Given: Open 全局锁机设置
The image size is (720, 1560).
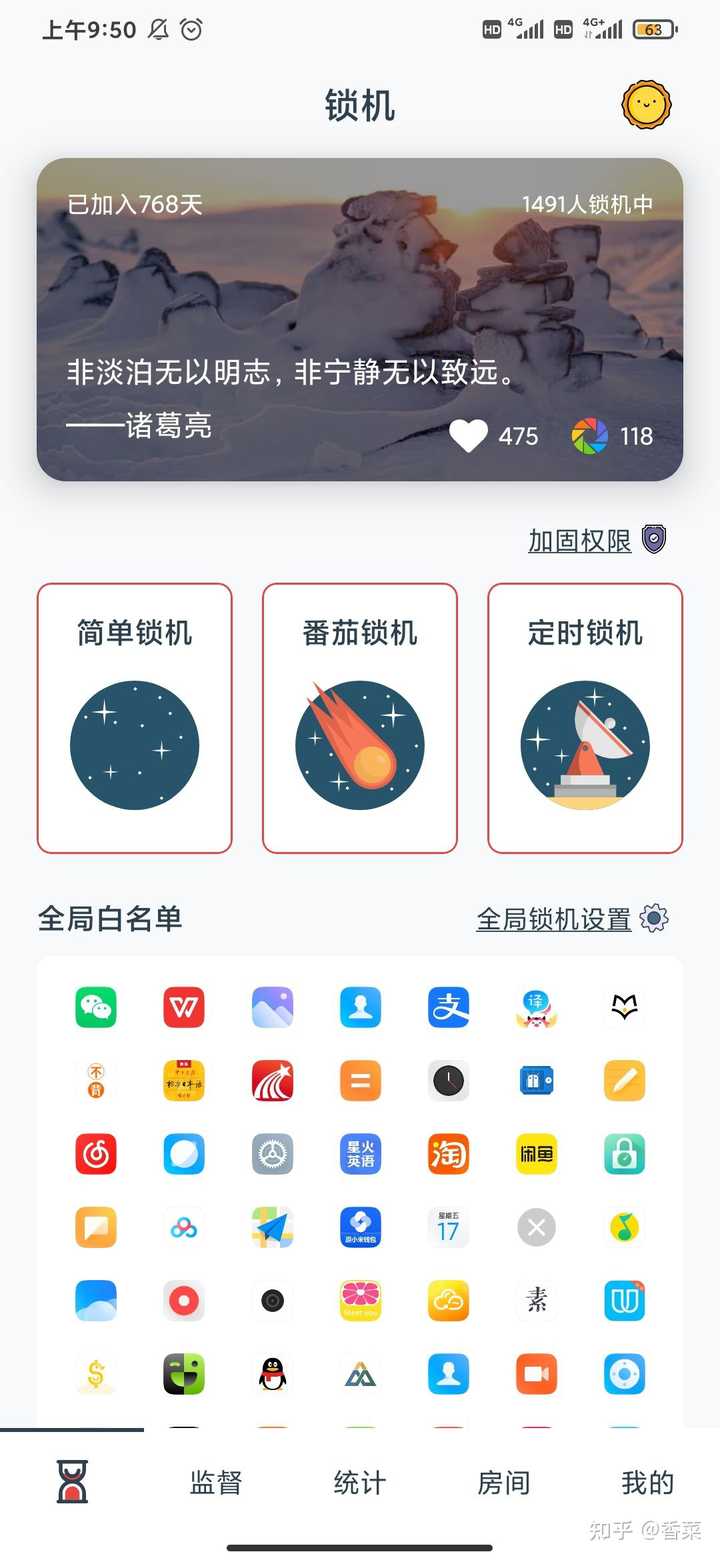Looking at the screenshot, I should [x=555, y=919].
